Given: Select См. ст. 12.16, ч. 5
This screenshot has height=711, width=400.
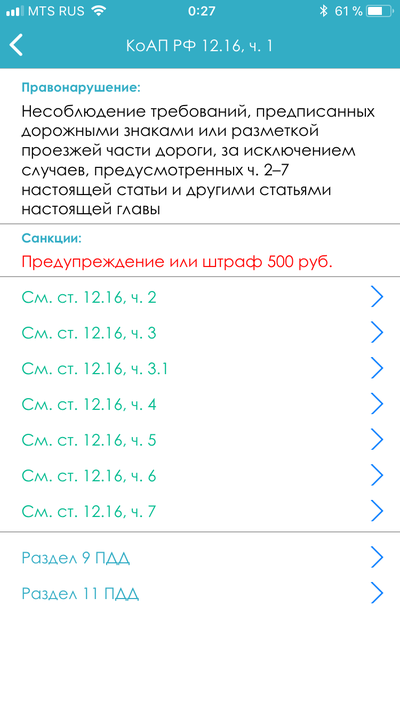Looking at the screenshot, I should pos(200,440).
